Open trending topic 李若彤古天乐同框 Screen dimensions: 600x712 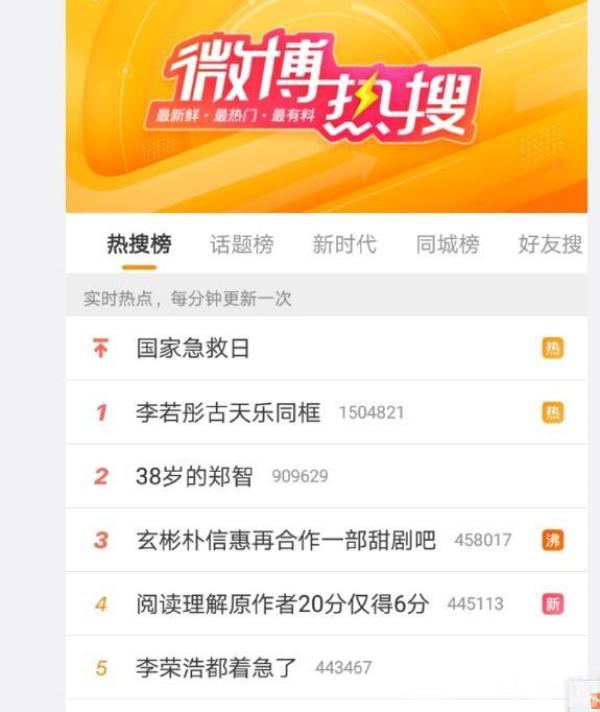[228, 412]
